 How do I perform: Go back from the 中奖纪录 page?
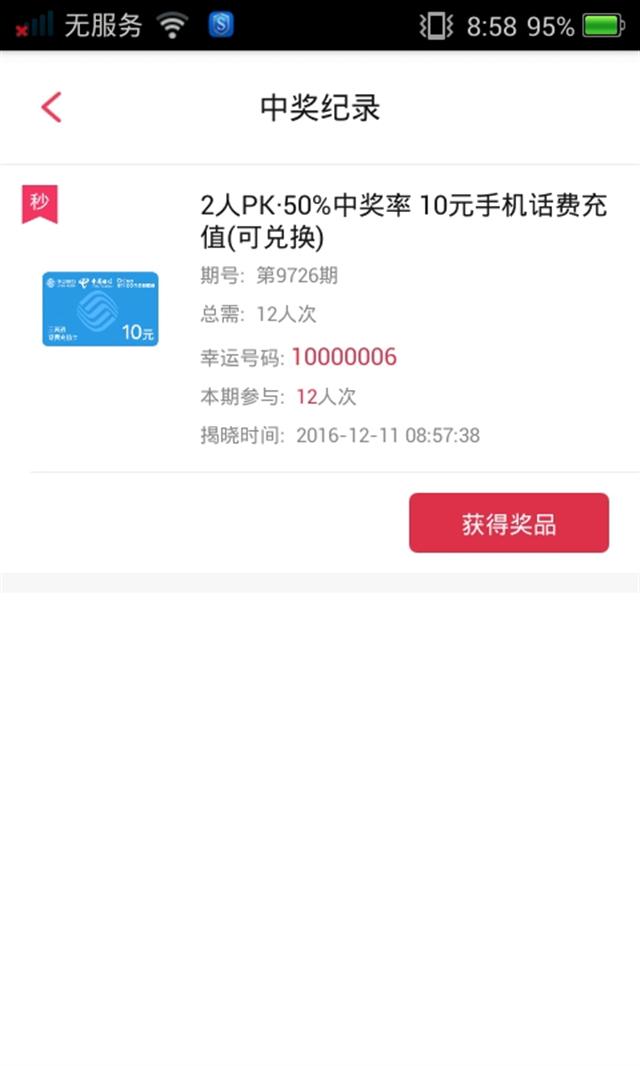[x=52, y=107]
